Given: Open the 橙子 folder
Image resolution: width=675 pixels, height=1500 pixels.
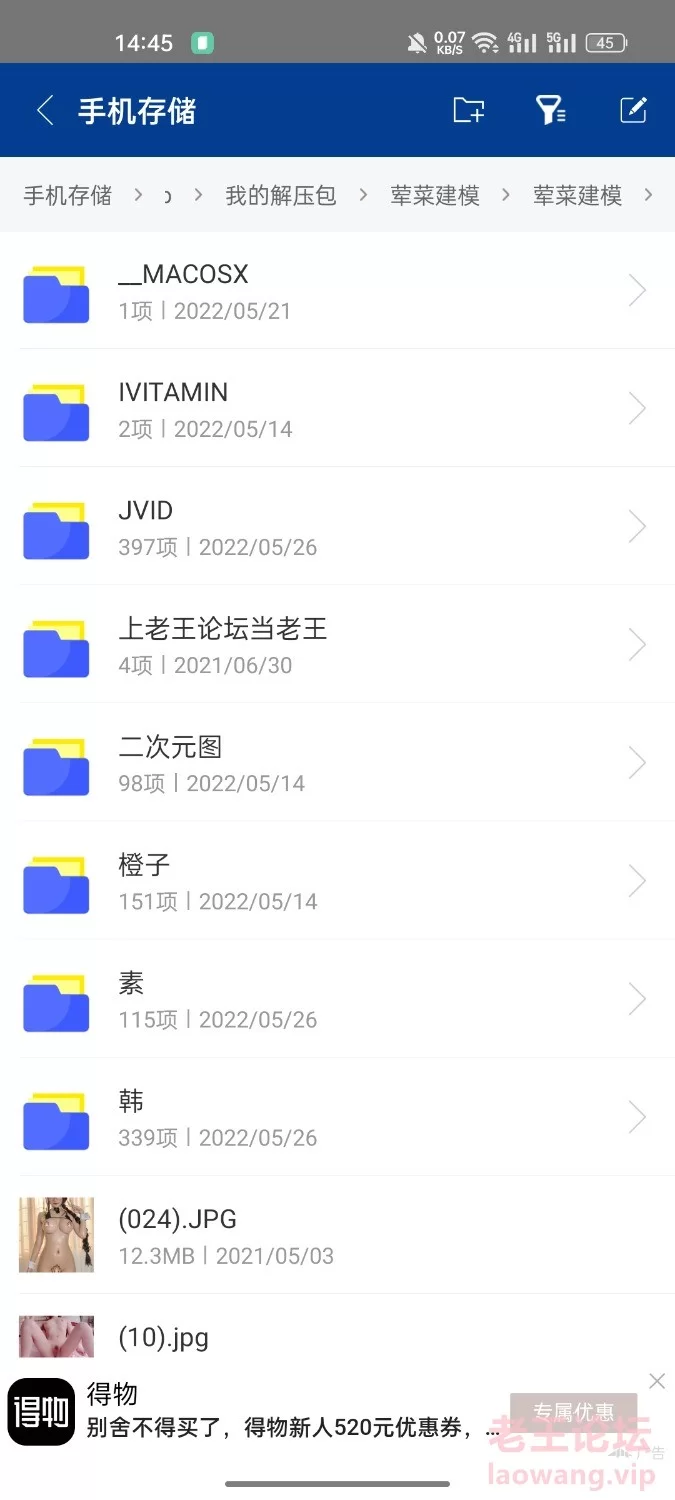Looking at the screenshot, I should coord(337,881).
